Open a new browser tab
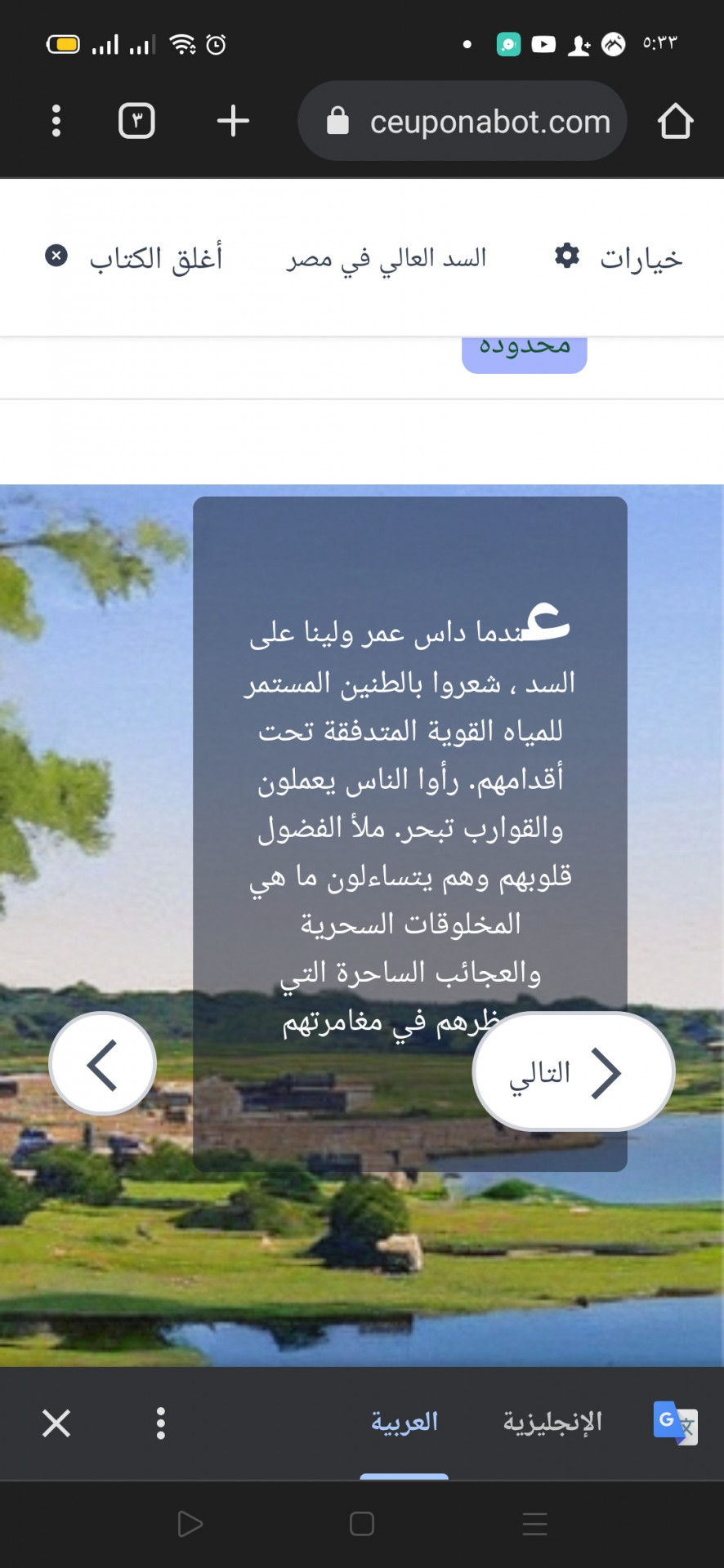Image resolution: width=724 pixels, height=1568 pixels. tap(233, 121)
